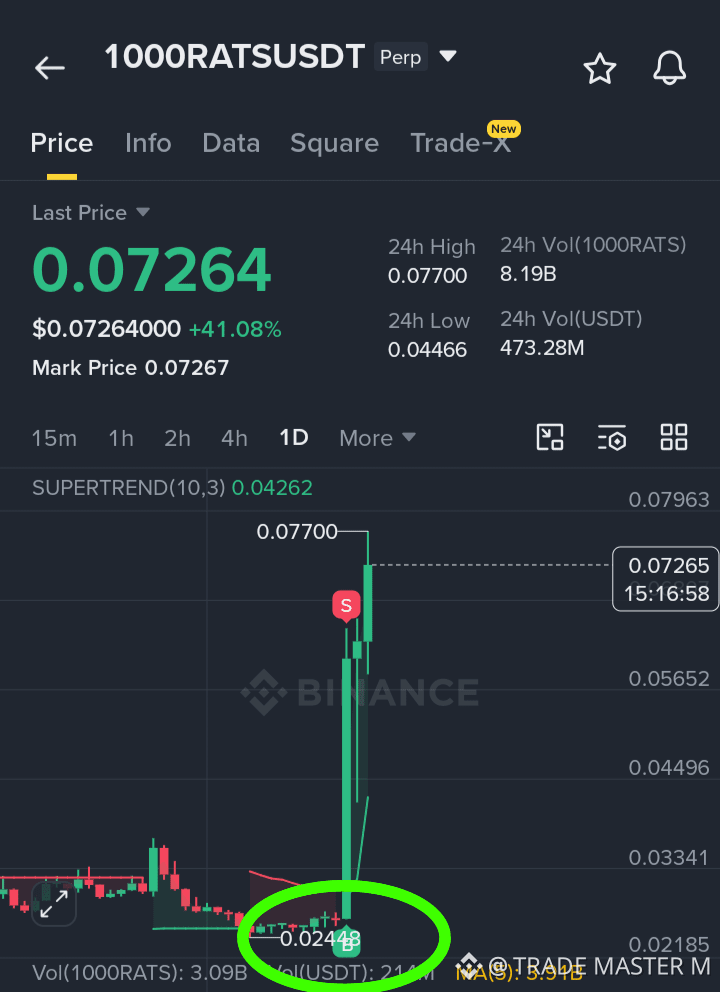Open the grid layout options icon
Viewport: 720px width, 992px height.
674,437
